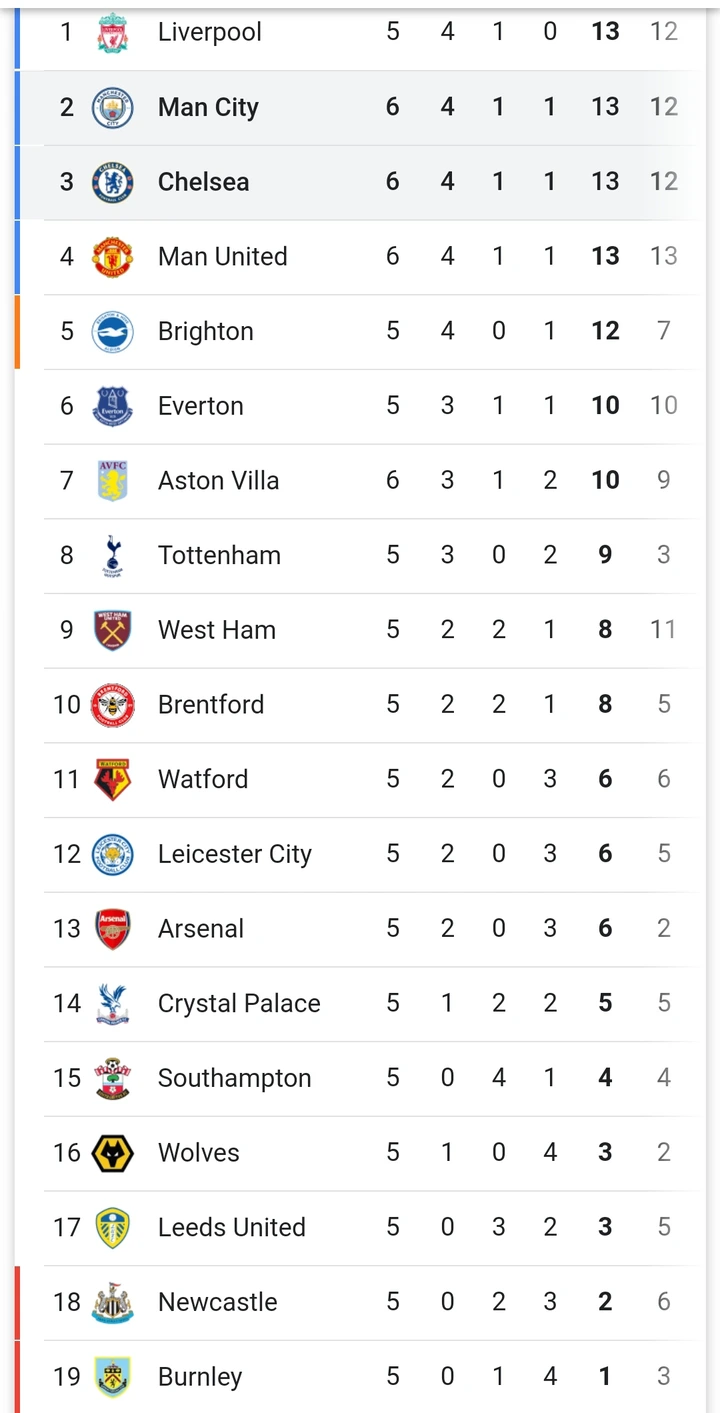Open the Leeds United row
Image resolution: width=720 pixels, height=1413 pixels.
click(360, 1228)
